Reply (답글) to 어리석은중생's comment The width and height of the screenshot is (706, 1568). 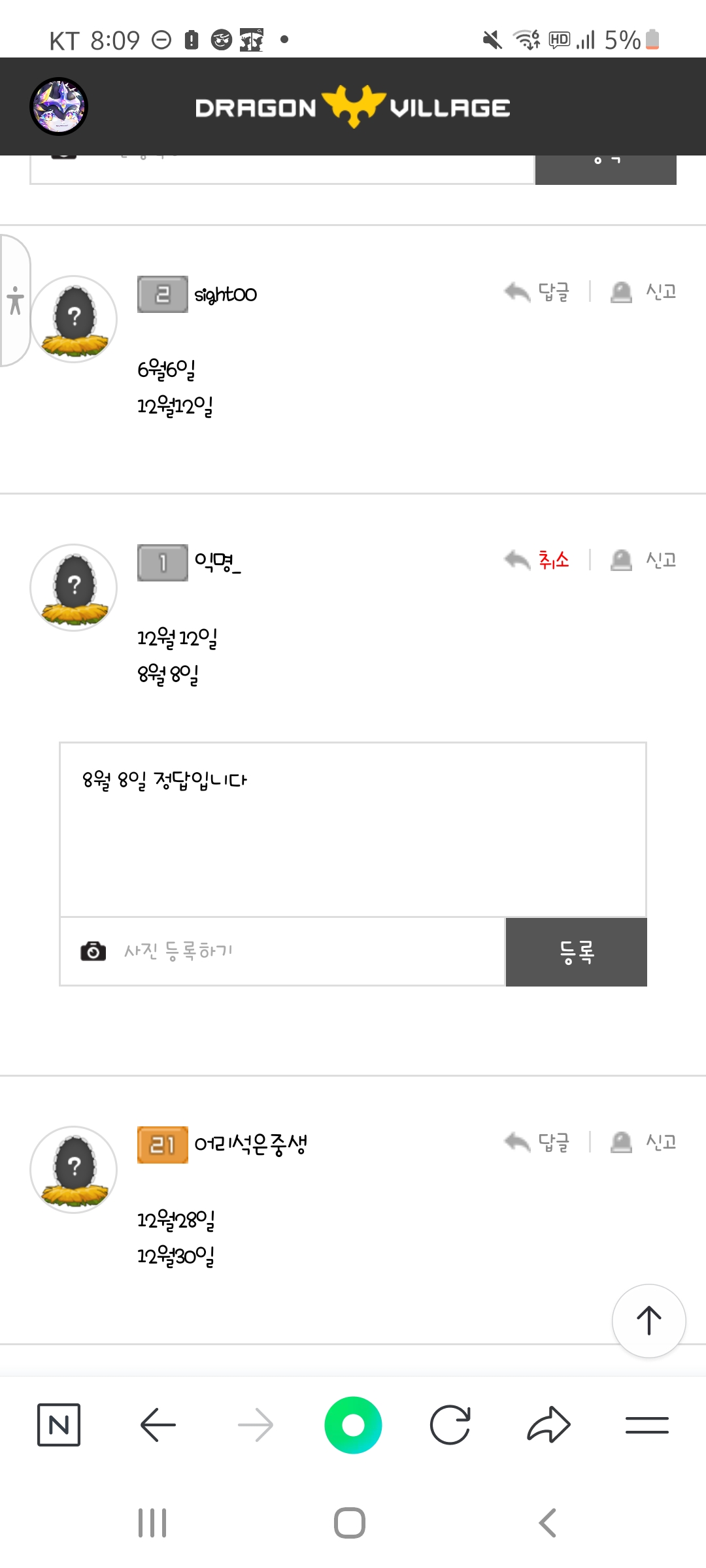point(538,1142)
